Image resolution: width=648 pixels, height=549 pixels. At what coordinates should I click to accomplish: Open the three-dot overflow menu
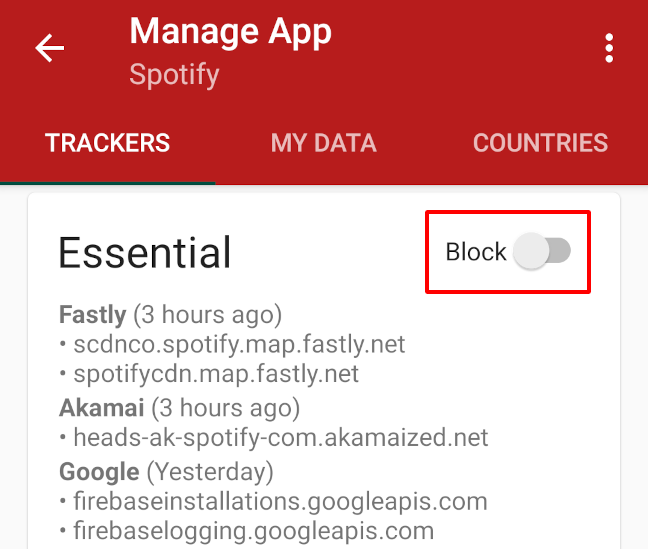tap(609, 48)
